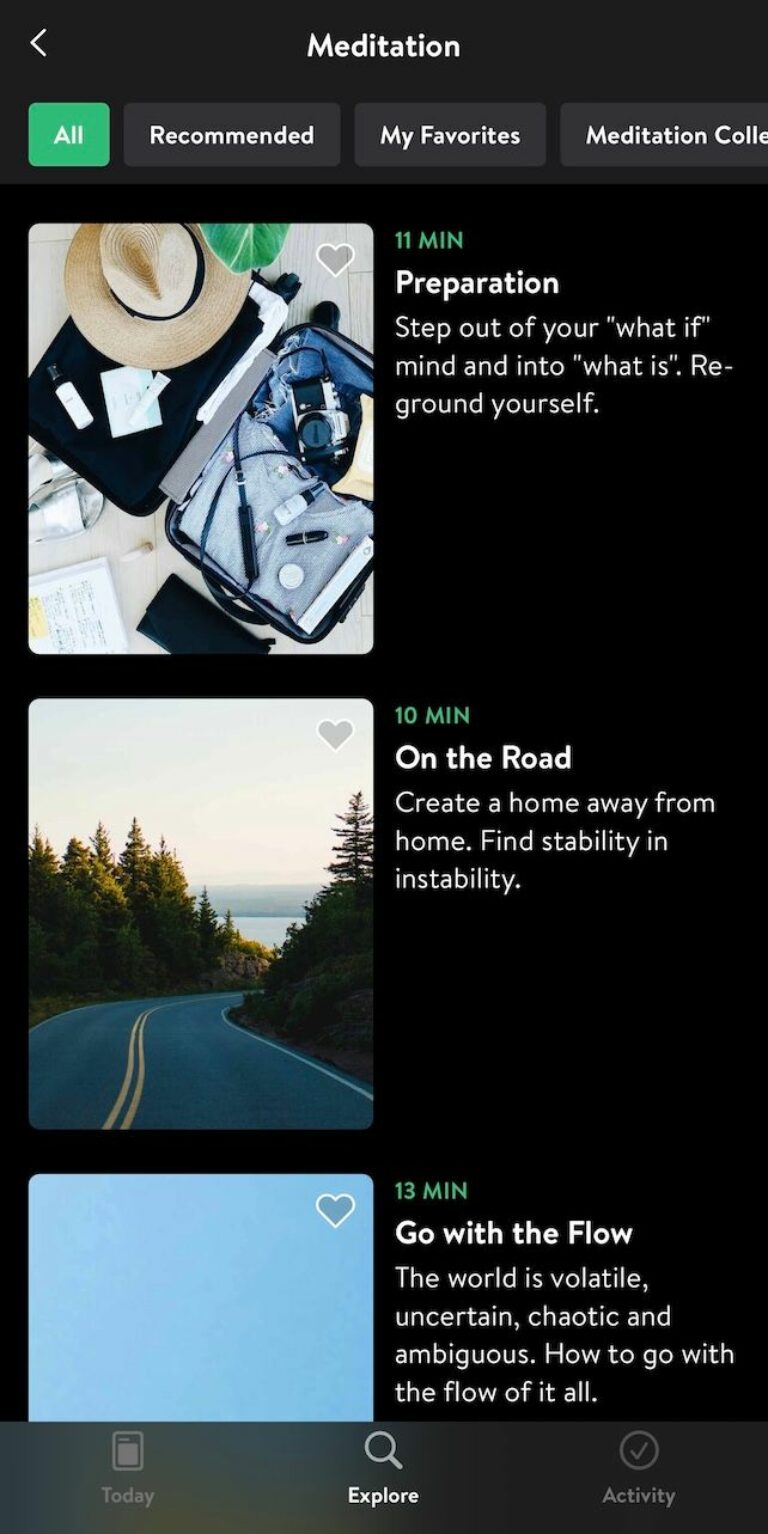Favorite the On the Road meditation
The width and height of the screenshot is (768, 1534).
[335, 735]
